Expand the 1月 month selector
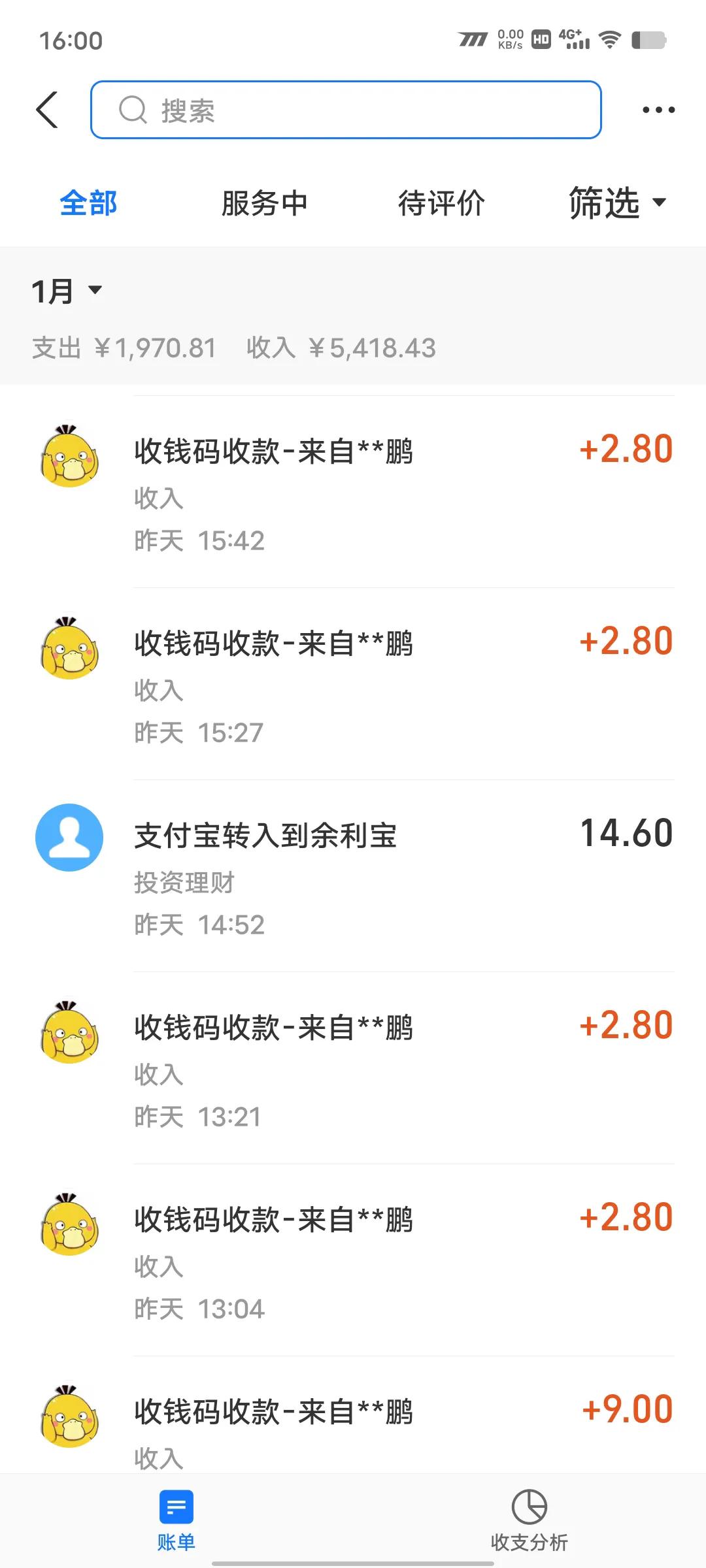Screen dimensions: 706x1568 point(65,291)
